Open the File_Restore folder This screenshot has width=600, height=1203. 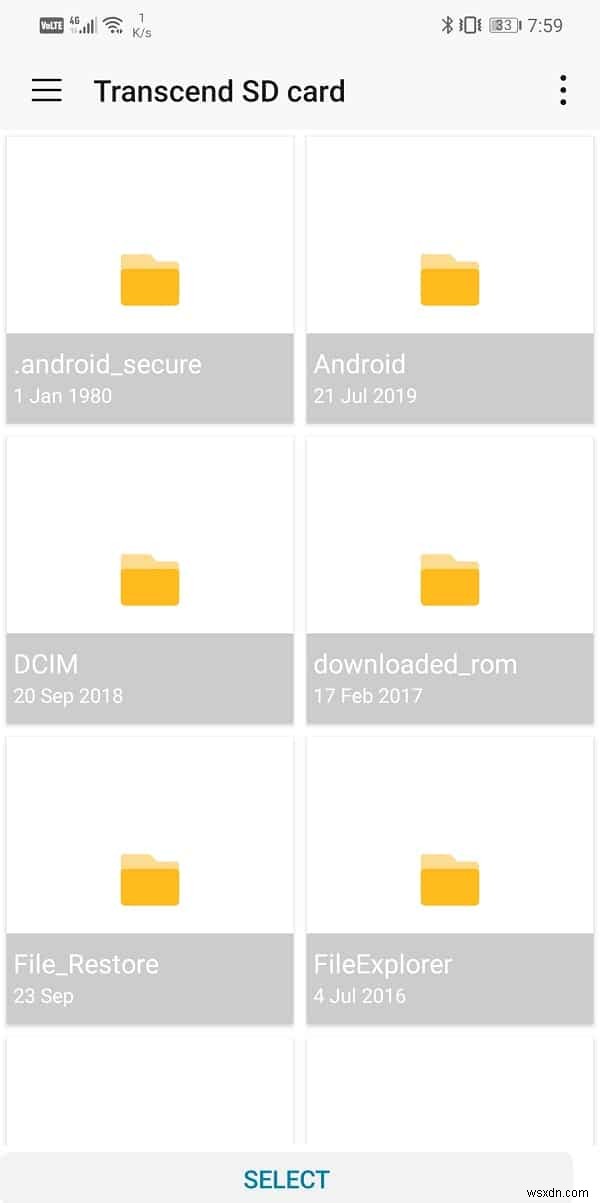pyautogui.click(x=150, y=880)
